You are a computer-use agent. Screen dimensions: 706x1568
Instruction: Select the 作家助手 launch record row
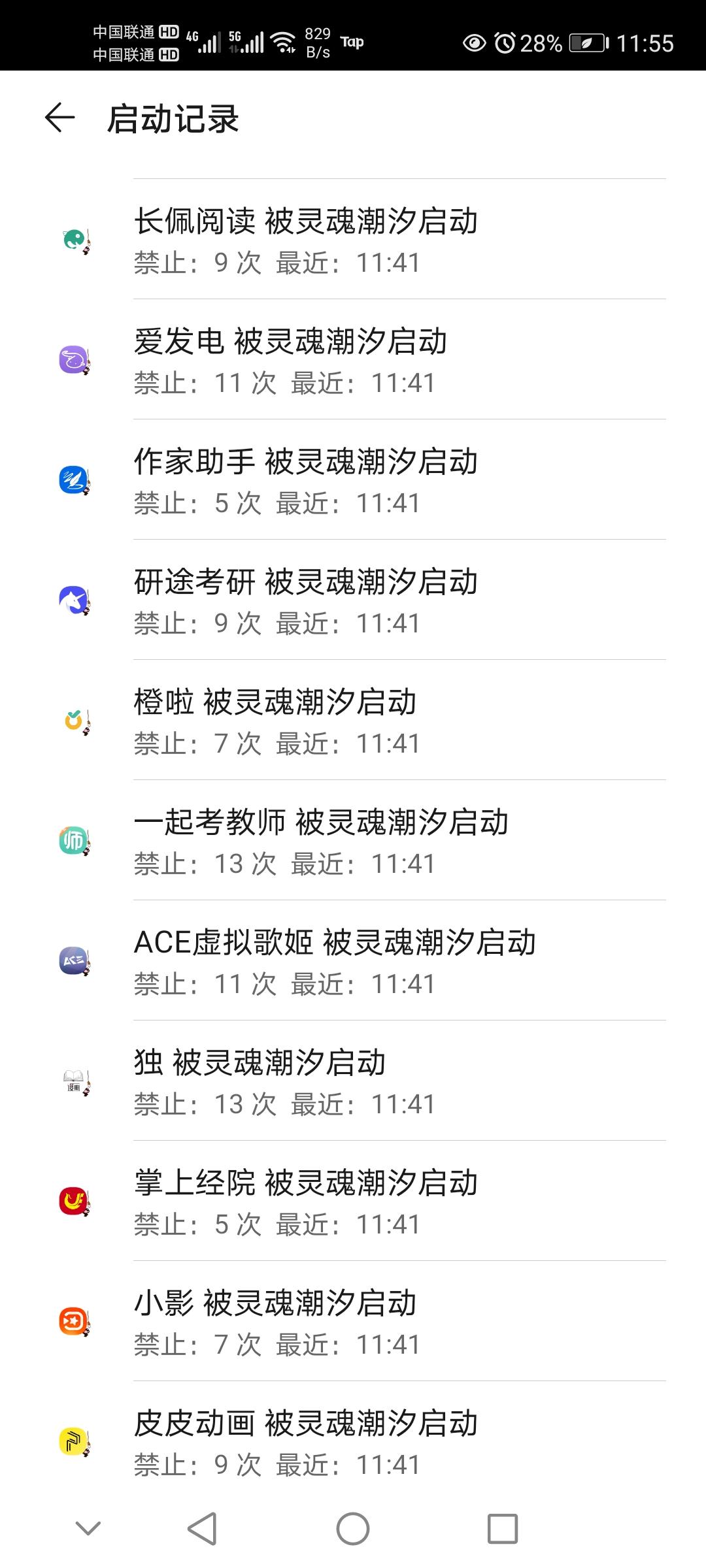pos(353,480)
